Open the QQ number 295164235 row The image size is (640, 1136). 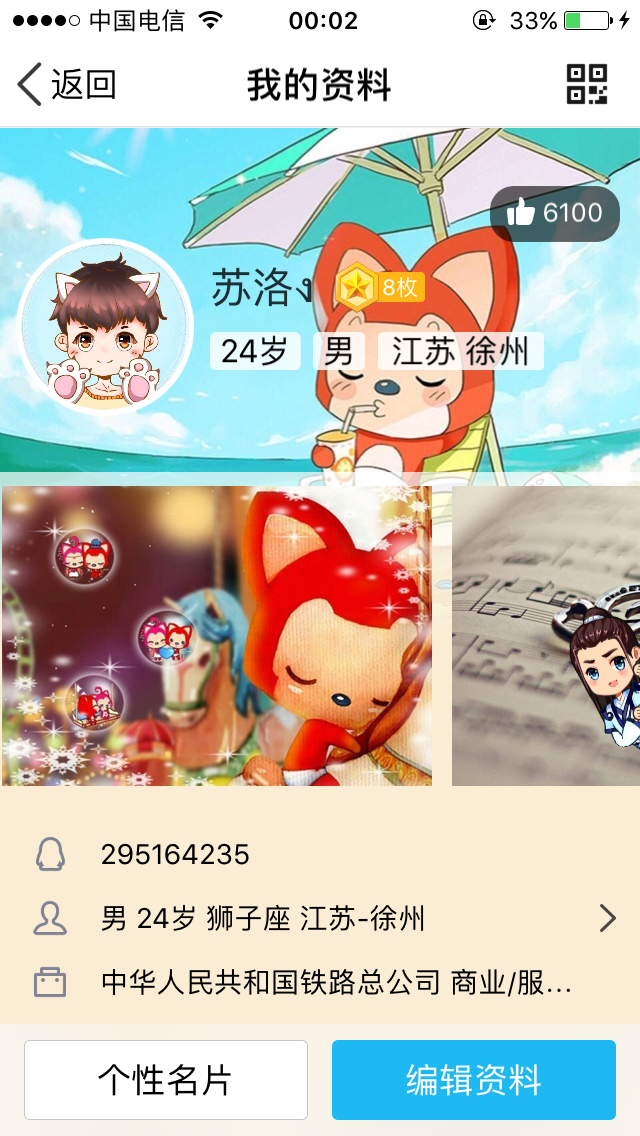pos(320,855)
